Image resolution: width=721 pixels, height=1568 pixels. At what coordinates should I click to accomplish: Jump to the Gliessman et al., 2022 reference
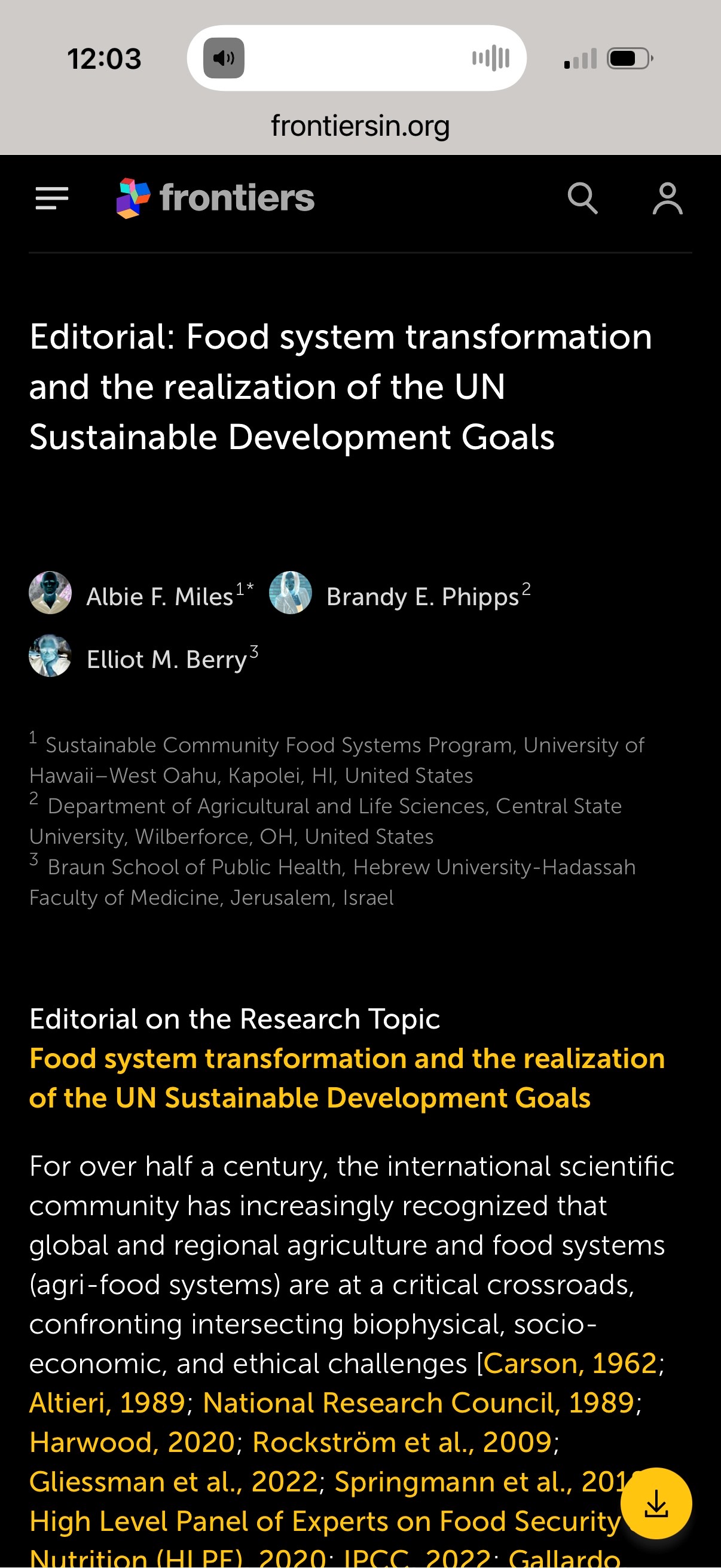173,1482
